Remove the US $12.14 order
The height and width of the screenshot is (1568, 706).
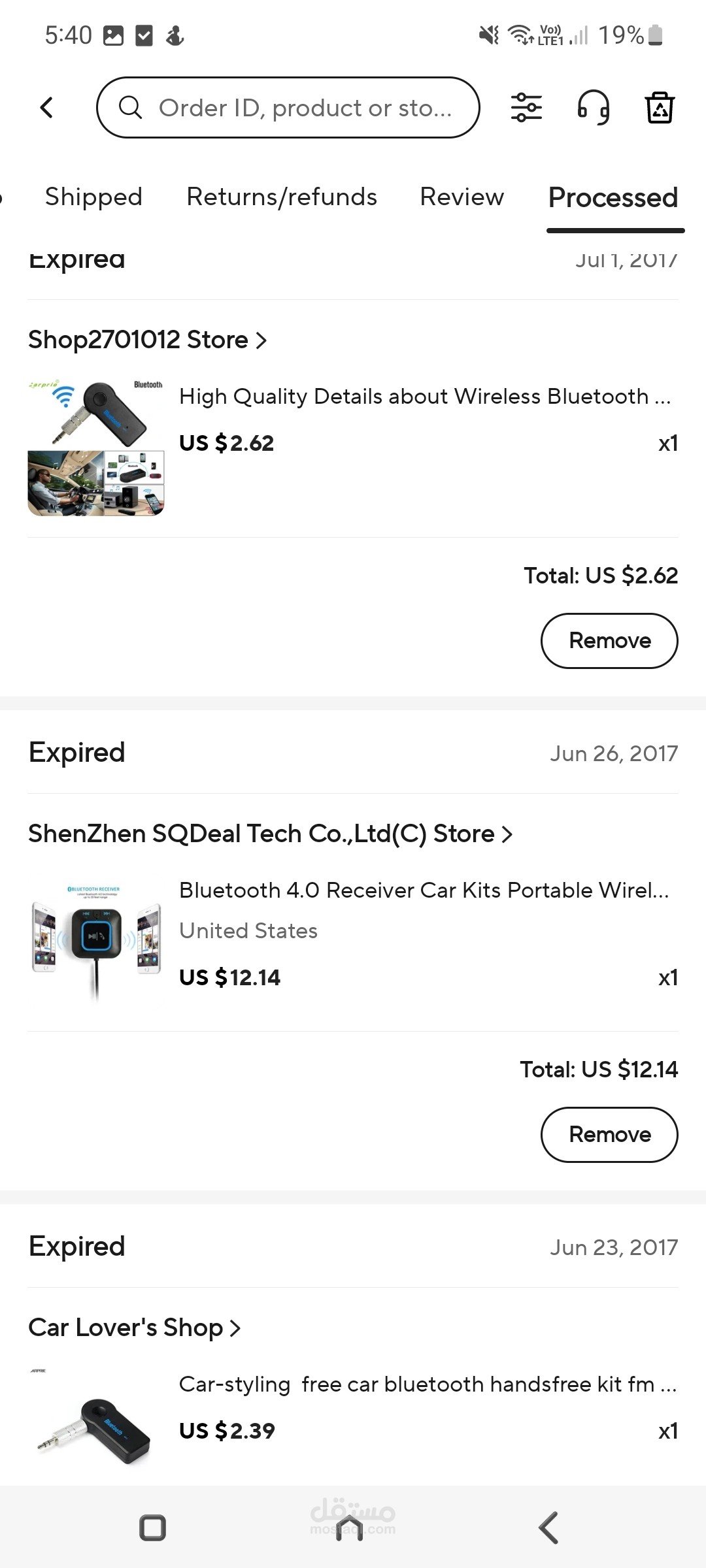click(x=609, y=1135)
